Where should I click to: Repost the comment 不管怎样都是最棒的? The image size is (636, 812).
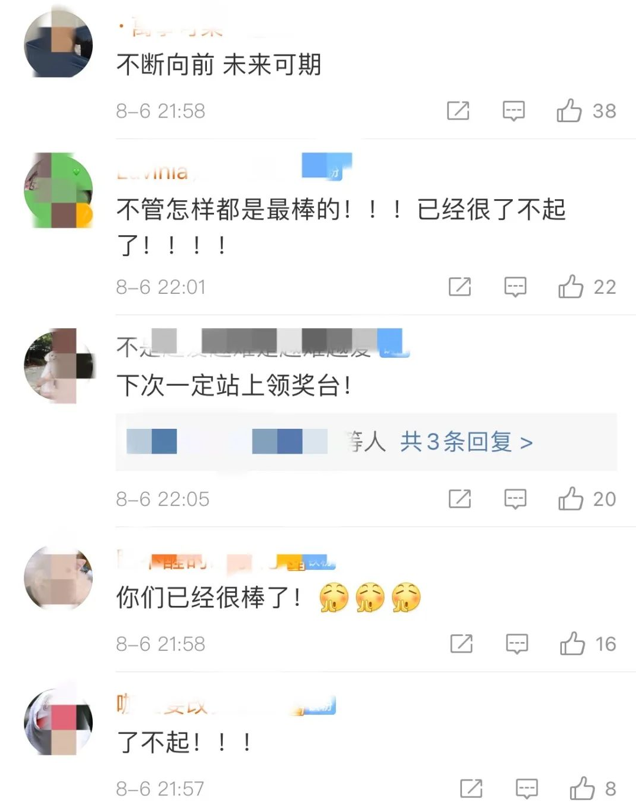(x=459, y=287)
